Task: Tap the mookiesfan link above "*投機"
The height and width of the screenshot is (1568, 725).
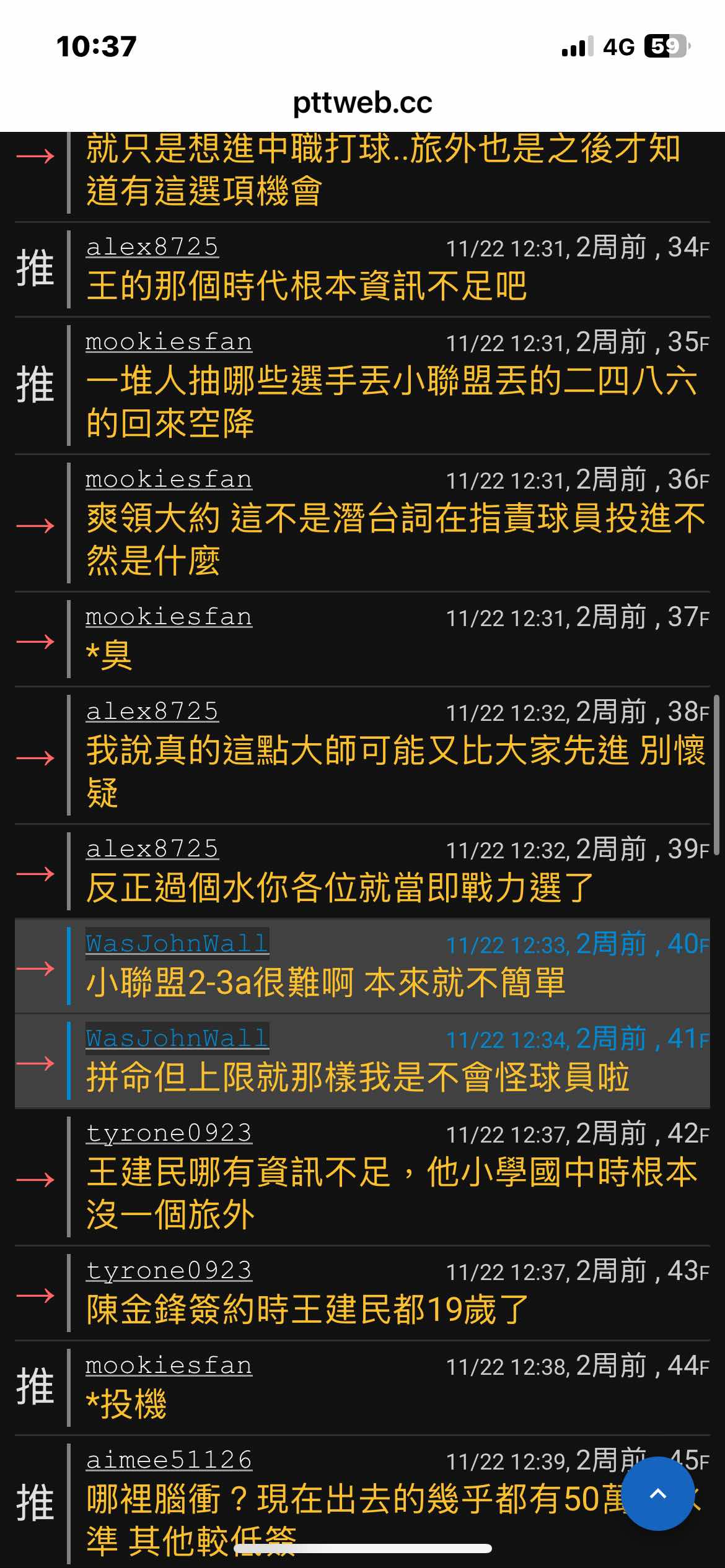Action: tap(169, 1365)
